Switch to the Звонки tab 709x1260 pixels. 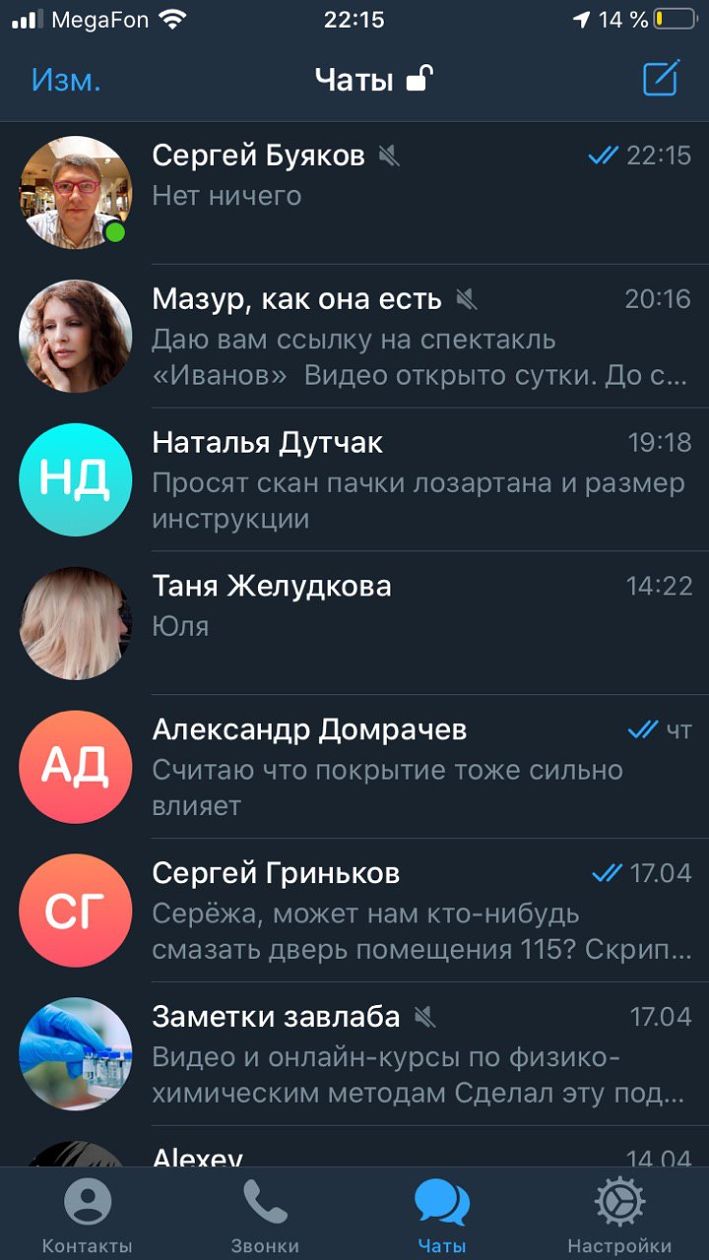click(265, 1215)
